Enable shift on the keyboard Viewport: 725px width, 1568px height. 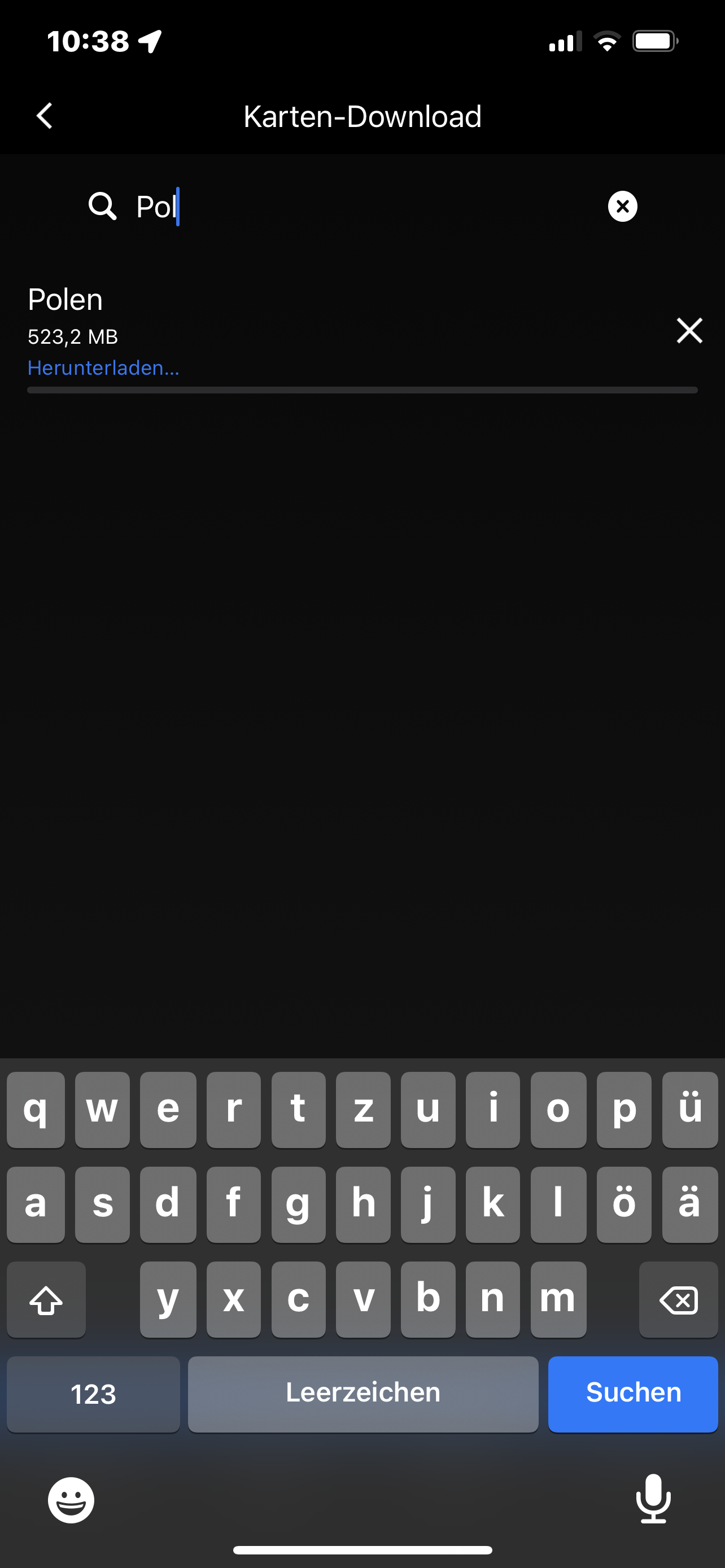46,1299
